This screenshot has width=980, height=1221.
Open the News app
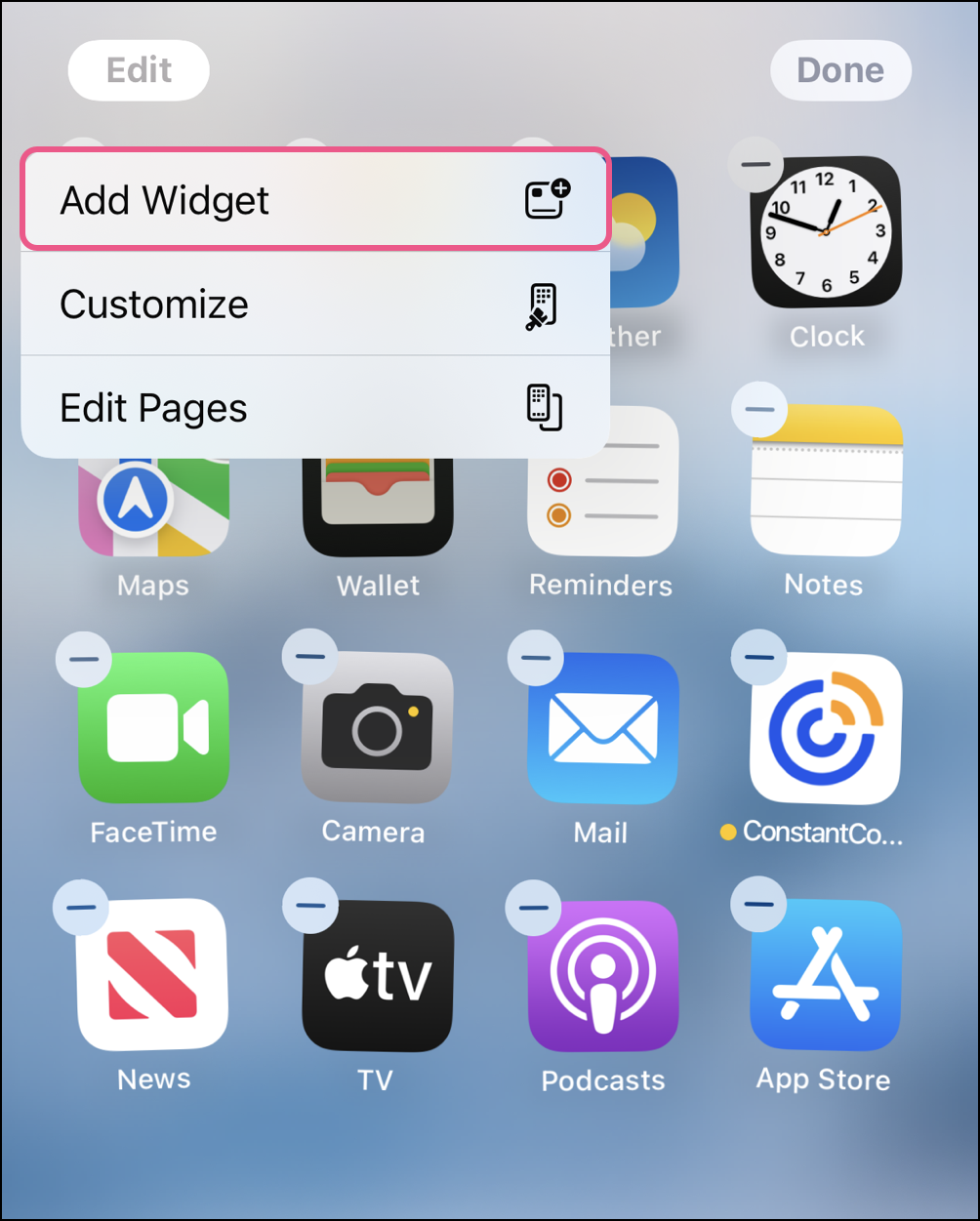153,974
